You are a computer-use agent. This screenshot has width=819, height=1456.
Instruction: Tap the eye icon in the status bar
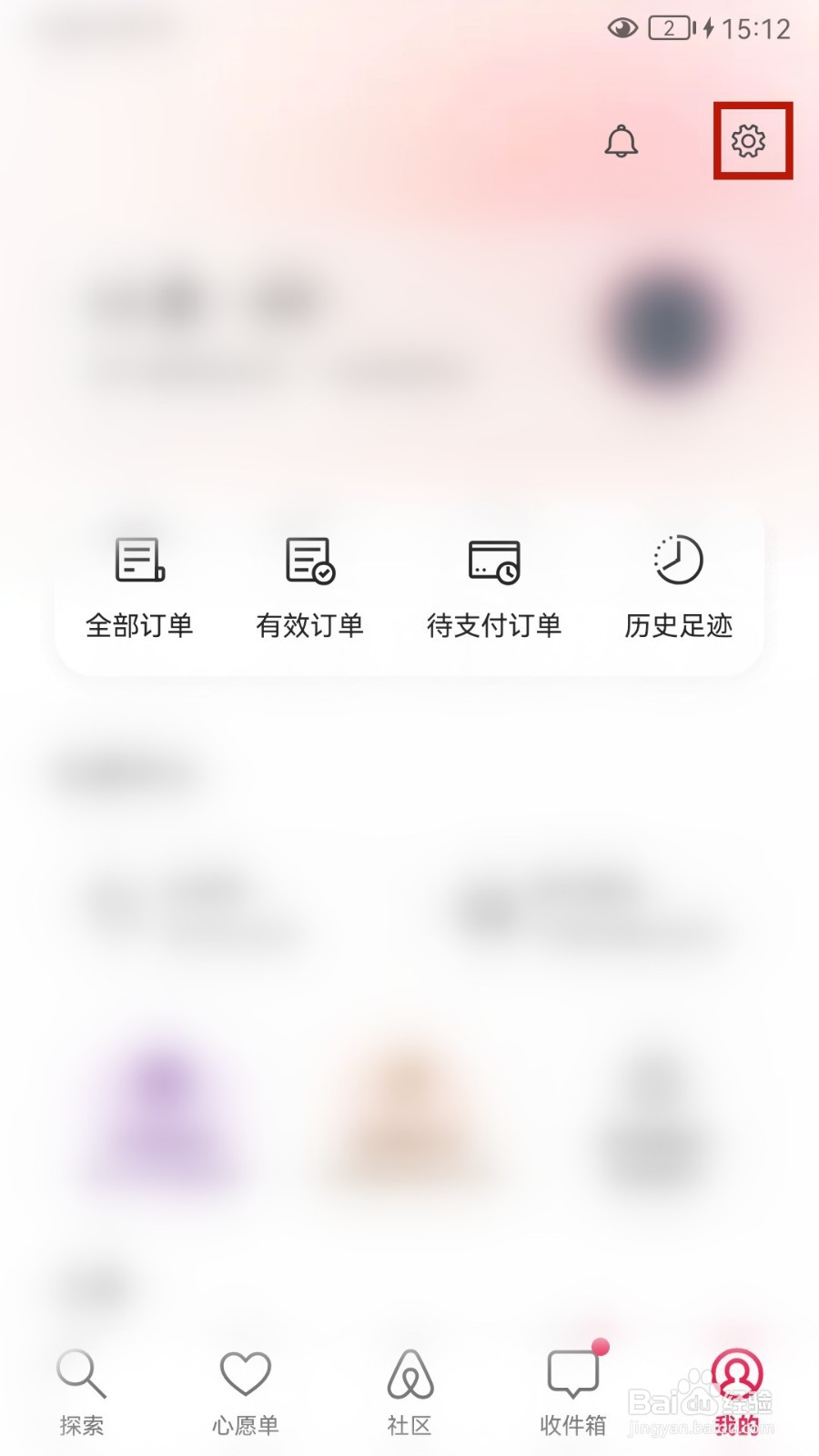622,27
